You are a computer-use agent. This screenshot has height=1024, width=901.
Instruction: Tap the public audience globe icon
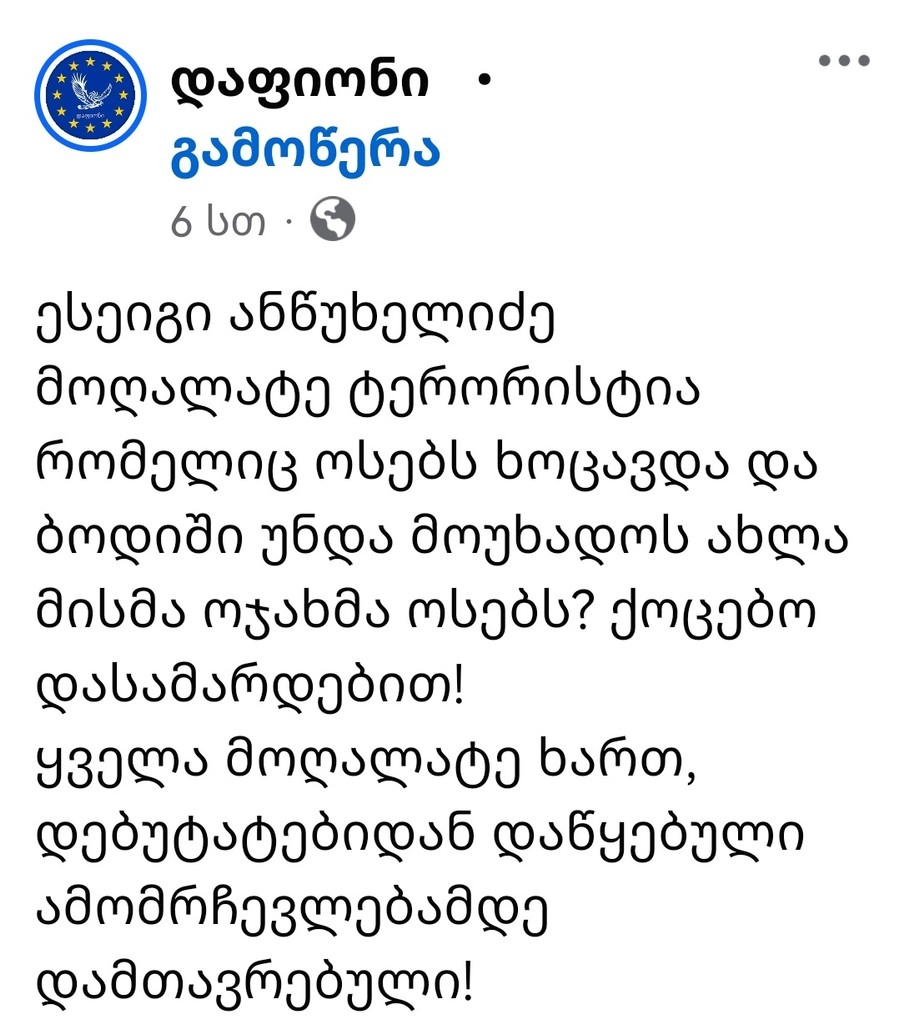[332, 220]
